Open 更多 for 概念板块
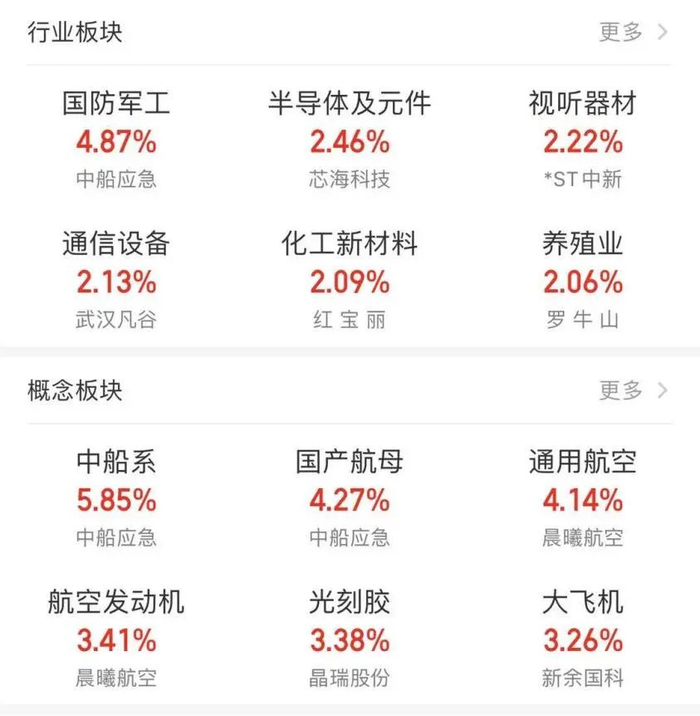700x716 pixels. [x=633, y=390]
